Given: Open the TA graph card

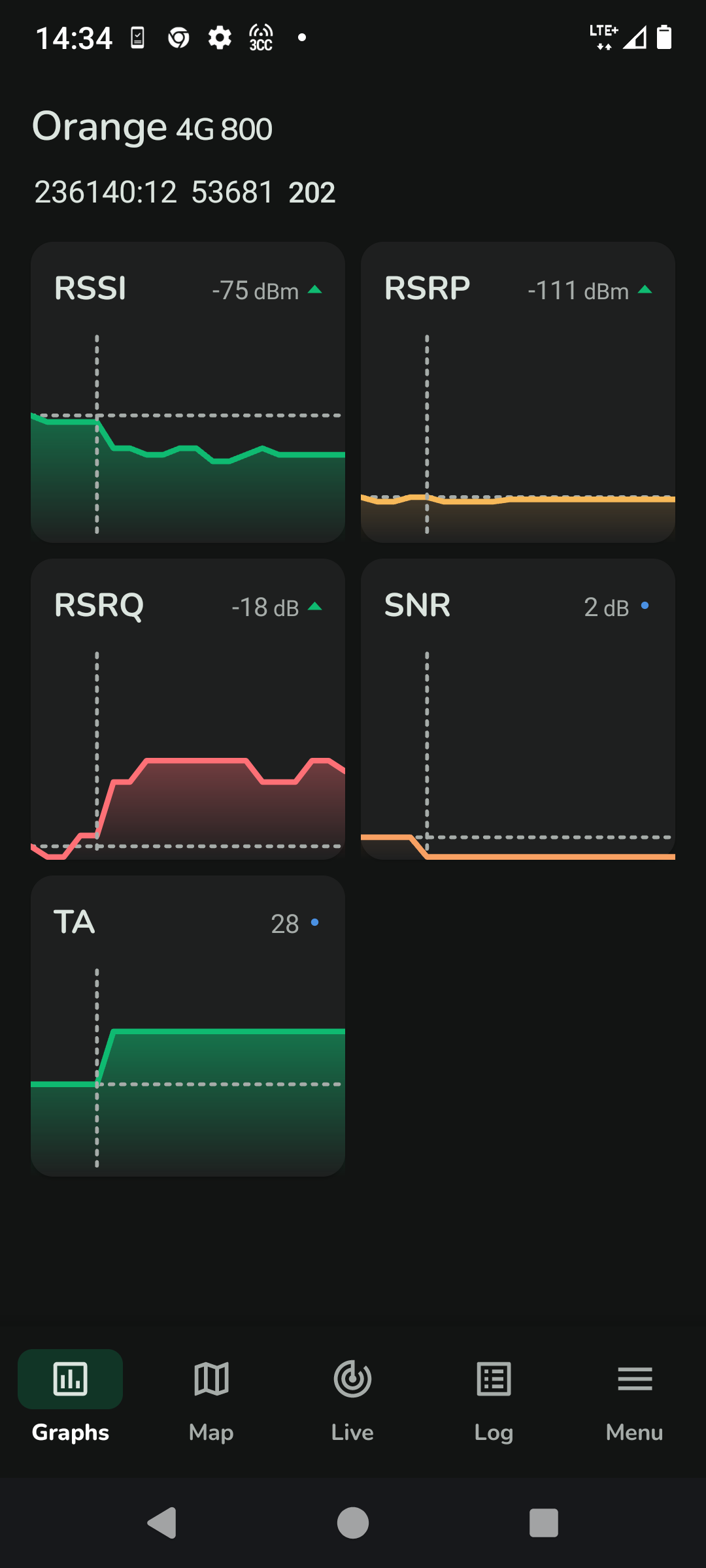Looking at the screenshot, I should pos(188,1026).
